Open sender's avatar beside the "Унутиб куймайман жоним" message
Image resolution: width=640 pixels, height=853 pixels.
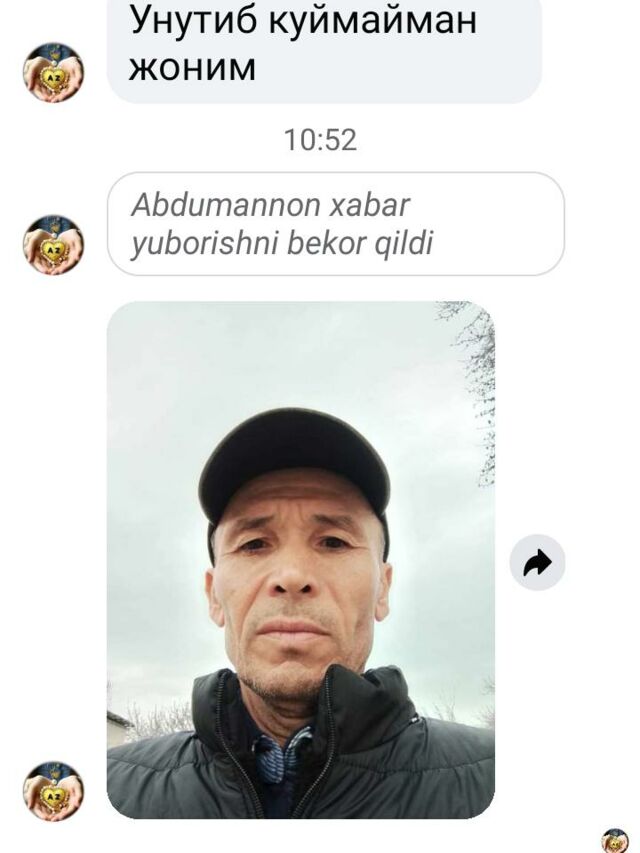tap(53, 73)
